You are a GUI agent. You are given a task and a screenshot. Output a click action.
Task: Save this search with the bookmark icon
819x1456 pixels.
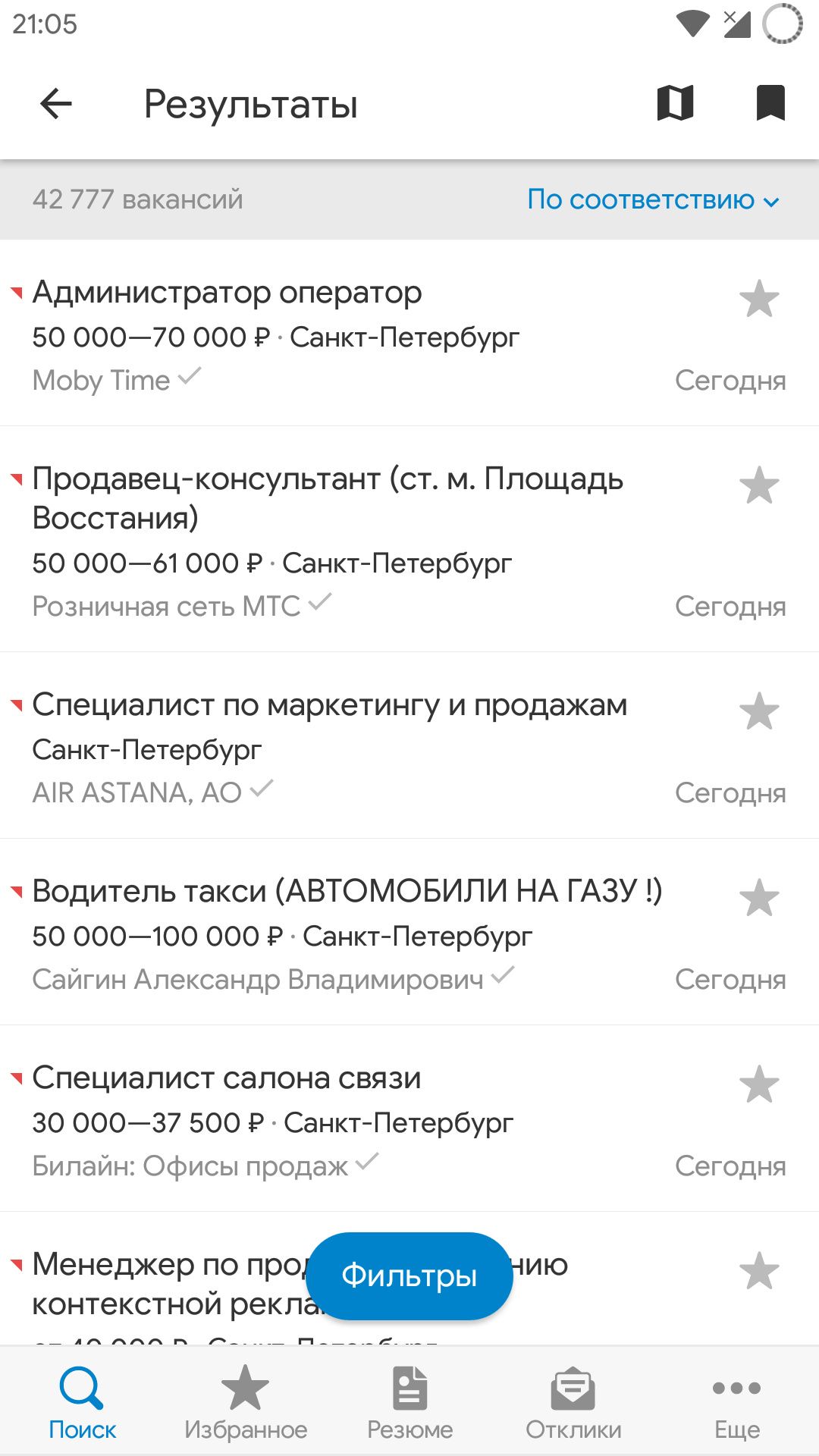pyautogui.click(x=770, y=103)
